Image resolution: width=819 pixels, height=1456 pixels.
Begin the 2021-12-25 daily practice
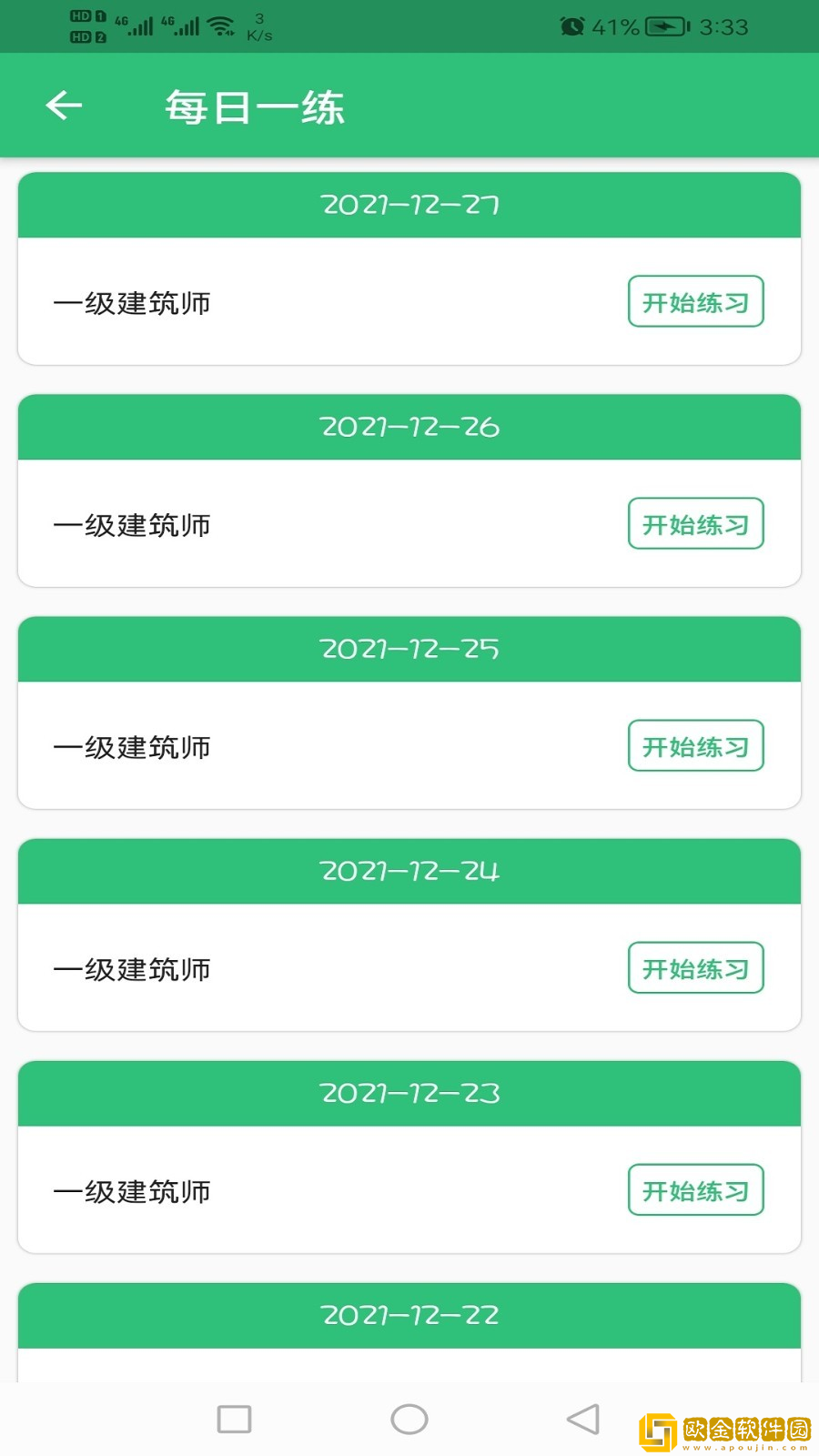pyautogui.click(x=695, y=746)
